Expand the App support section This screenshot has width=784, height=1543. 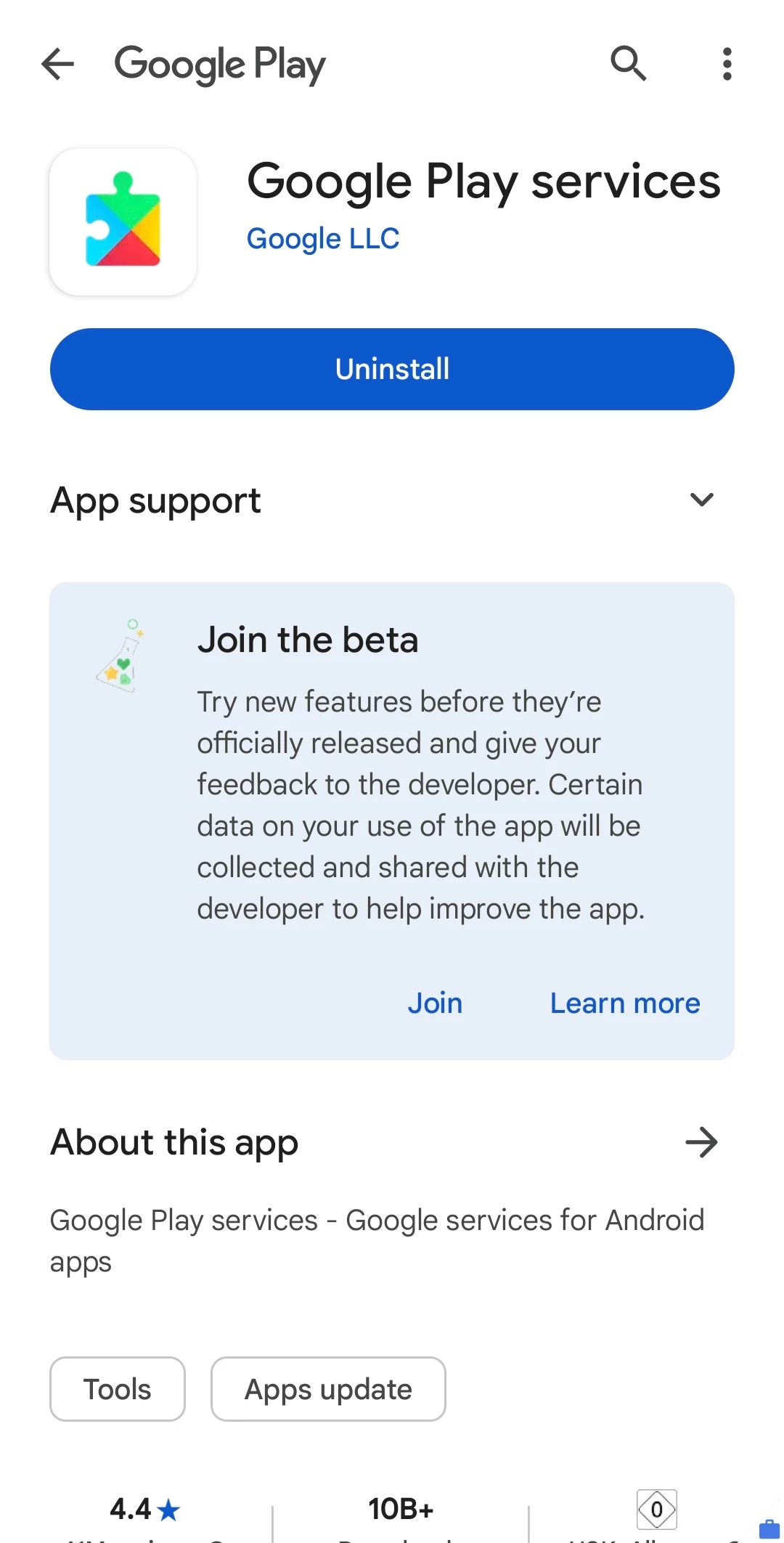(701, 500)
